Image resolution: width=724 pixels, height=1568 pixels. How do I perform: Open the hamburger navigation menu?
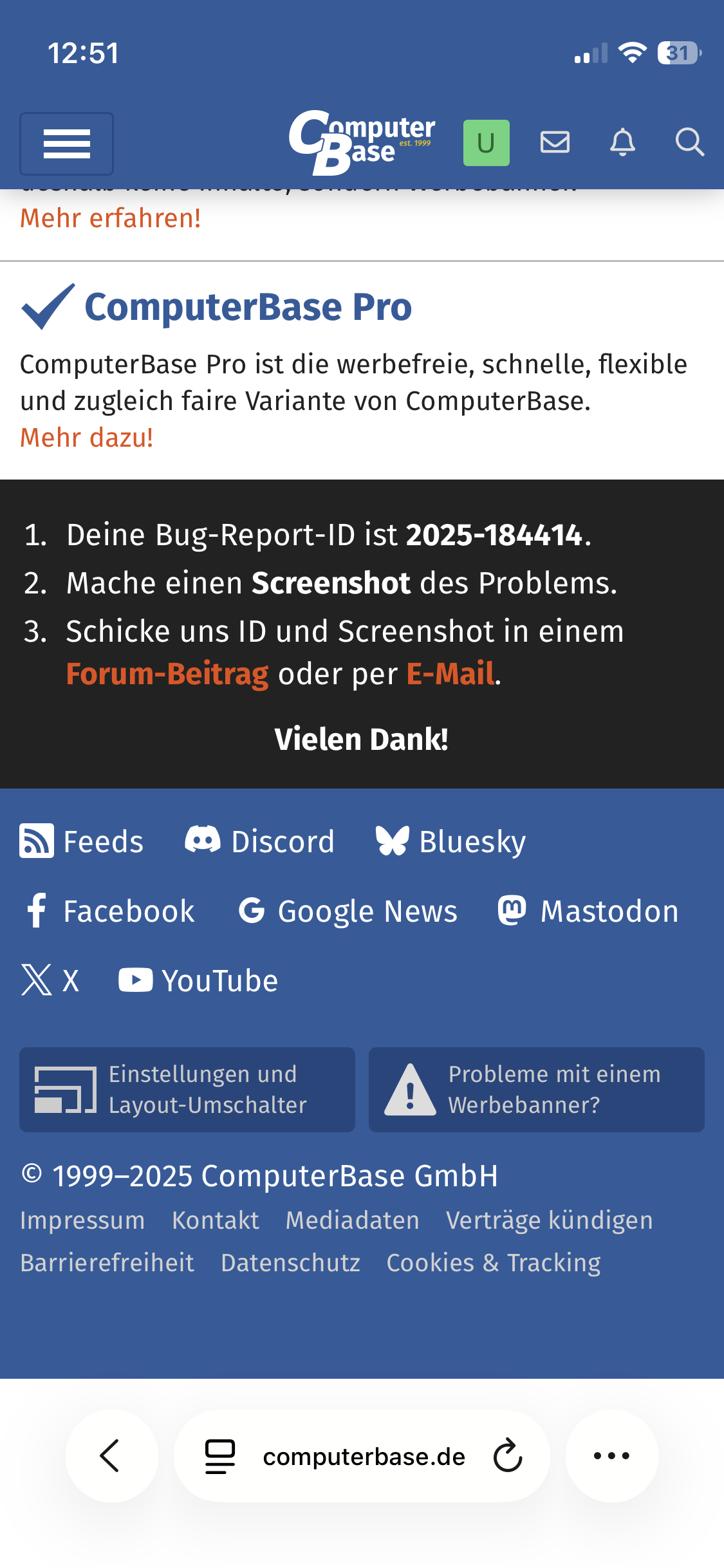(66, 144)
